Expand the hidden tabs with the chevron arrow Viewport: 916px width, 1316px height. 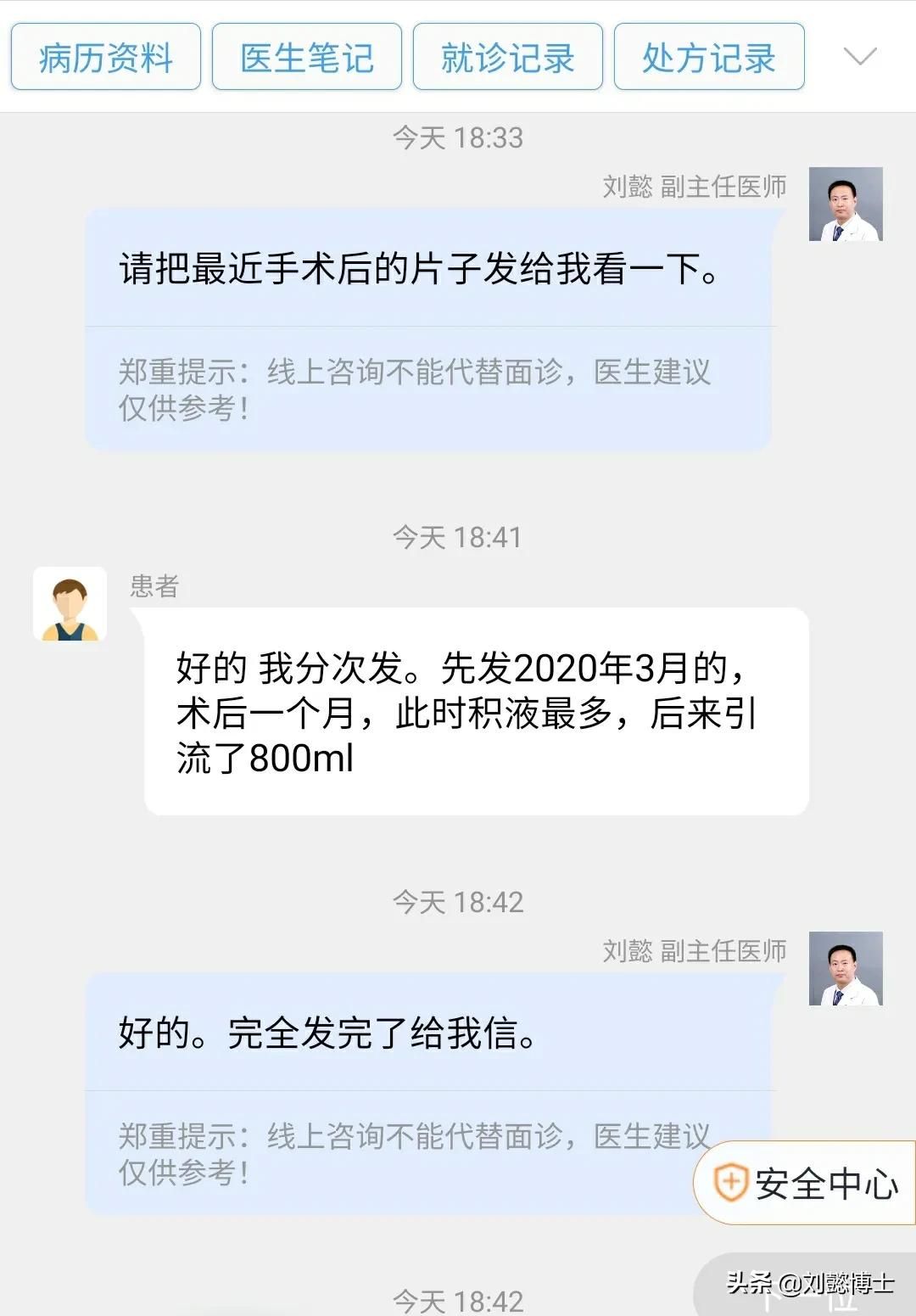coord(859,56)
